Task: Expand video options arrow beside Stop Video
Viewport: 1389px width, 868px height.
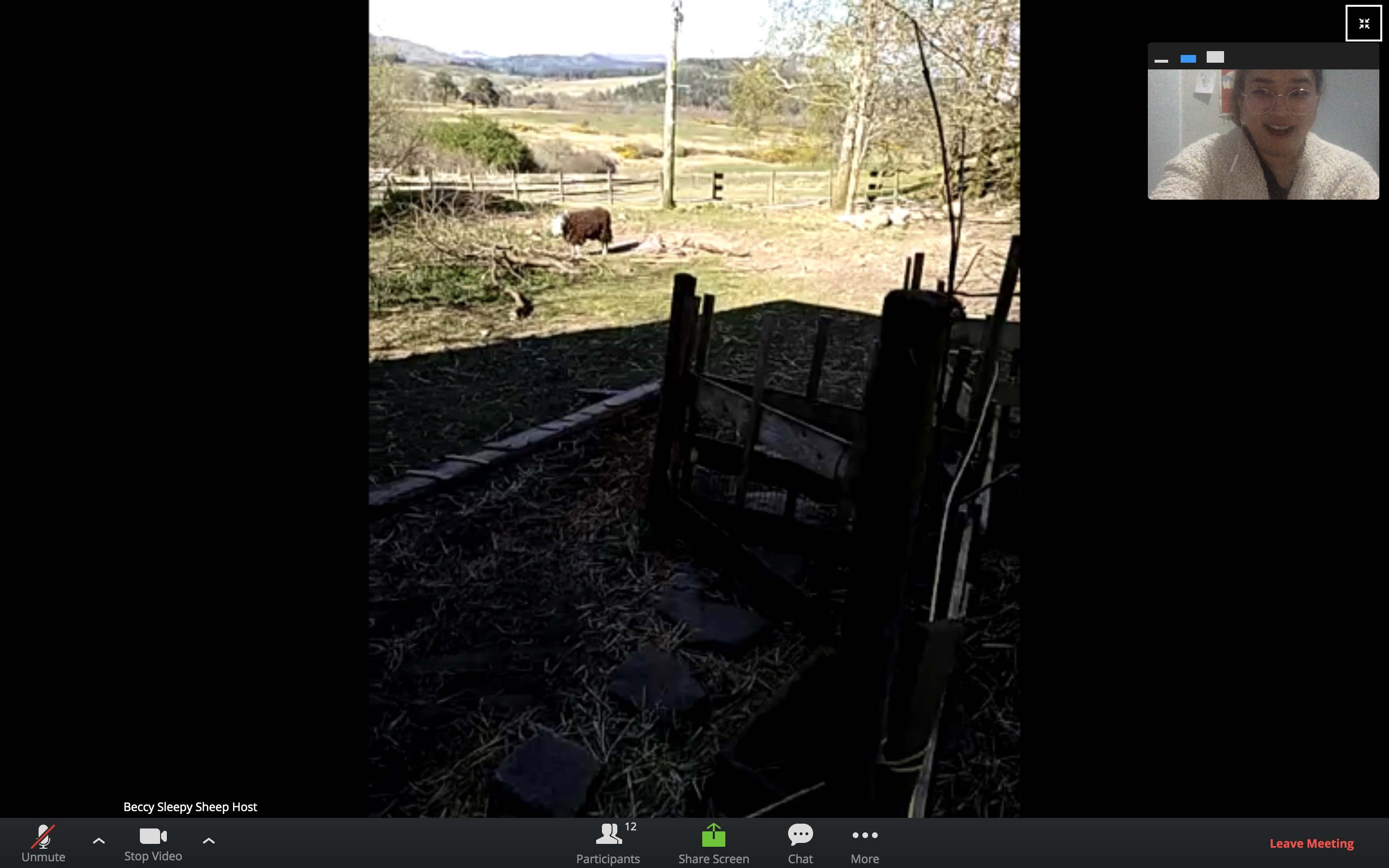Action: (x=209, y=841)
